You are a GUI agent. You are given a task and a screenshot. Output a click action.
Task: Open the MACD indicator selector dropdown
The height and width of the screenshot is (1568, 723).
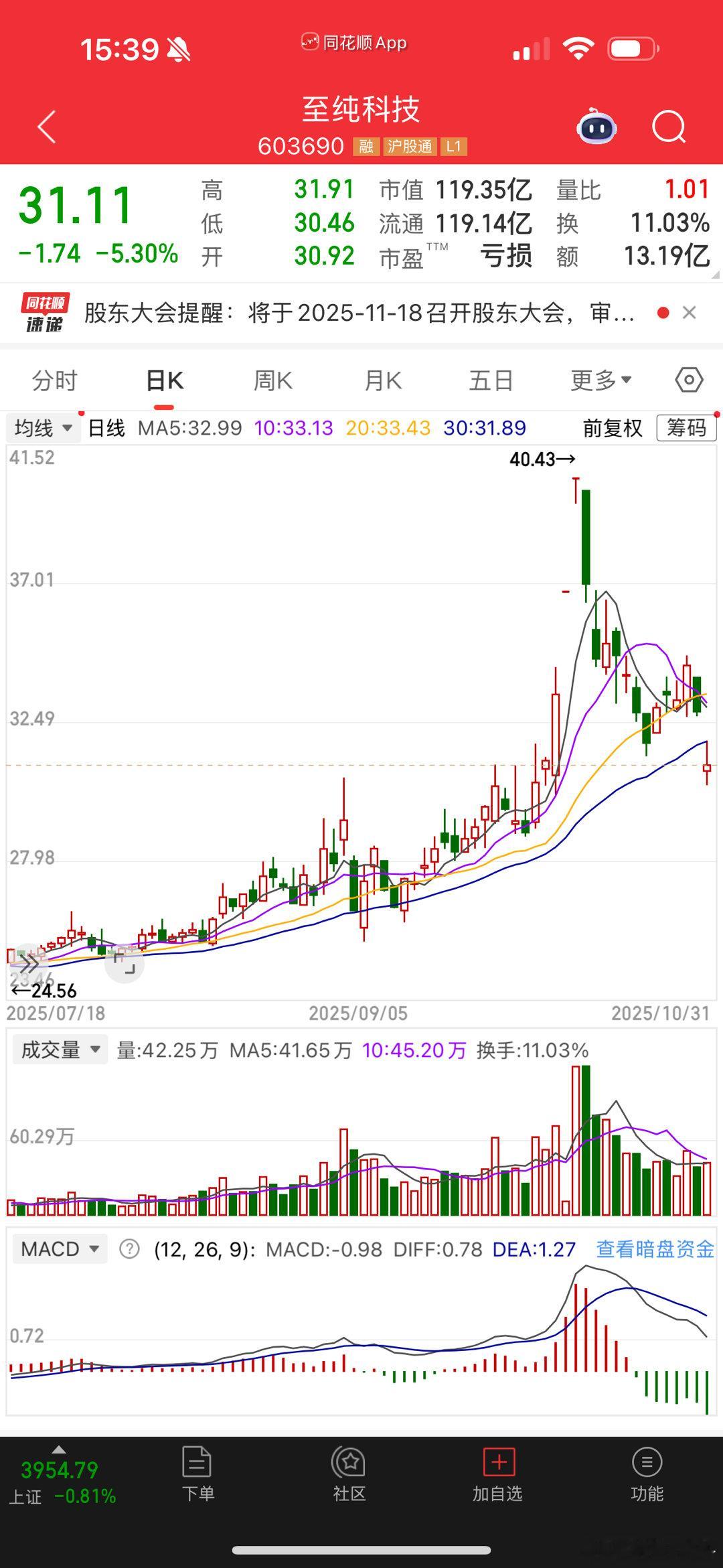(59, 1249)
